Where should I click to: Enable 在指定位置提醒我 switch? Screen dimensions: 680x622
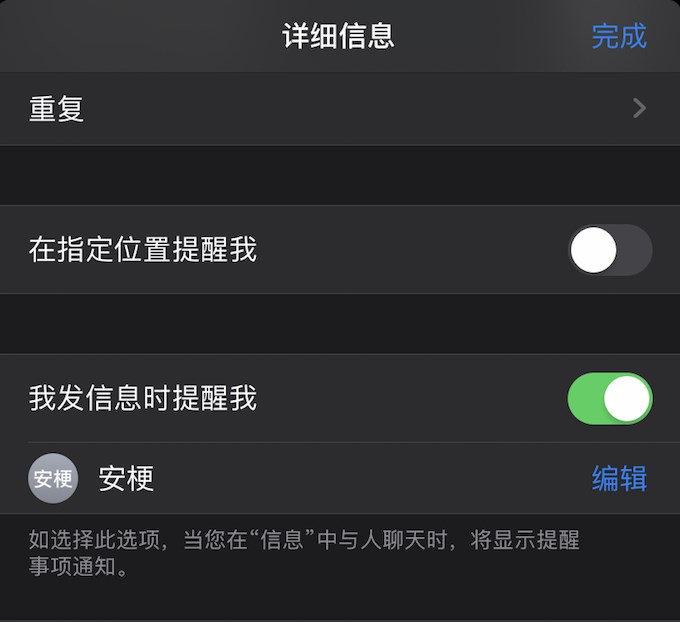point(609,250)
